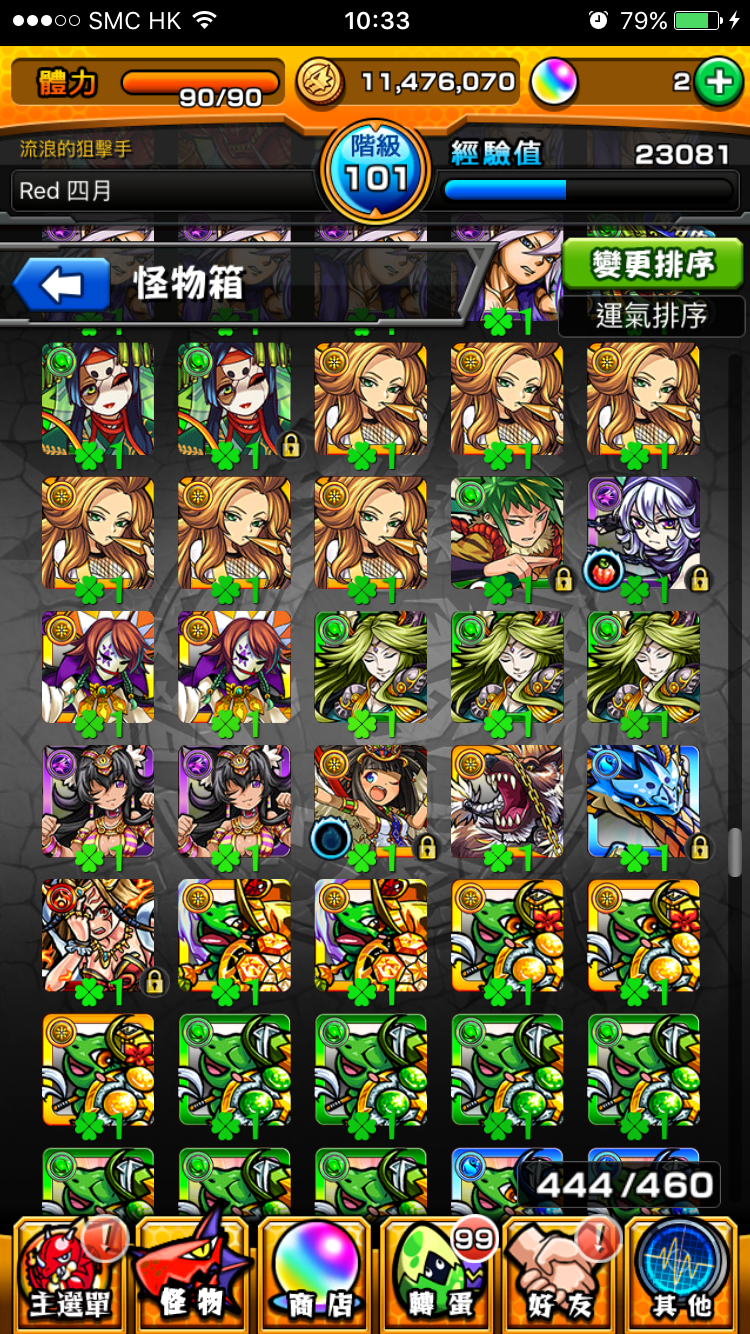Tap the 變更排序 sort button
This screenshot has height=1334, width=750.
(x=652, y=264)
